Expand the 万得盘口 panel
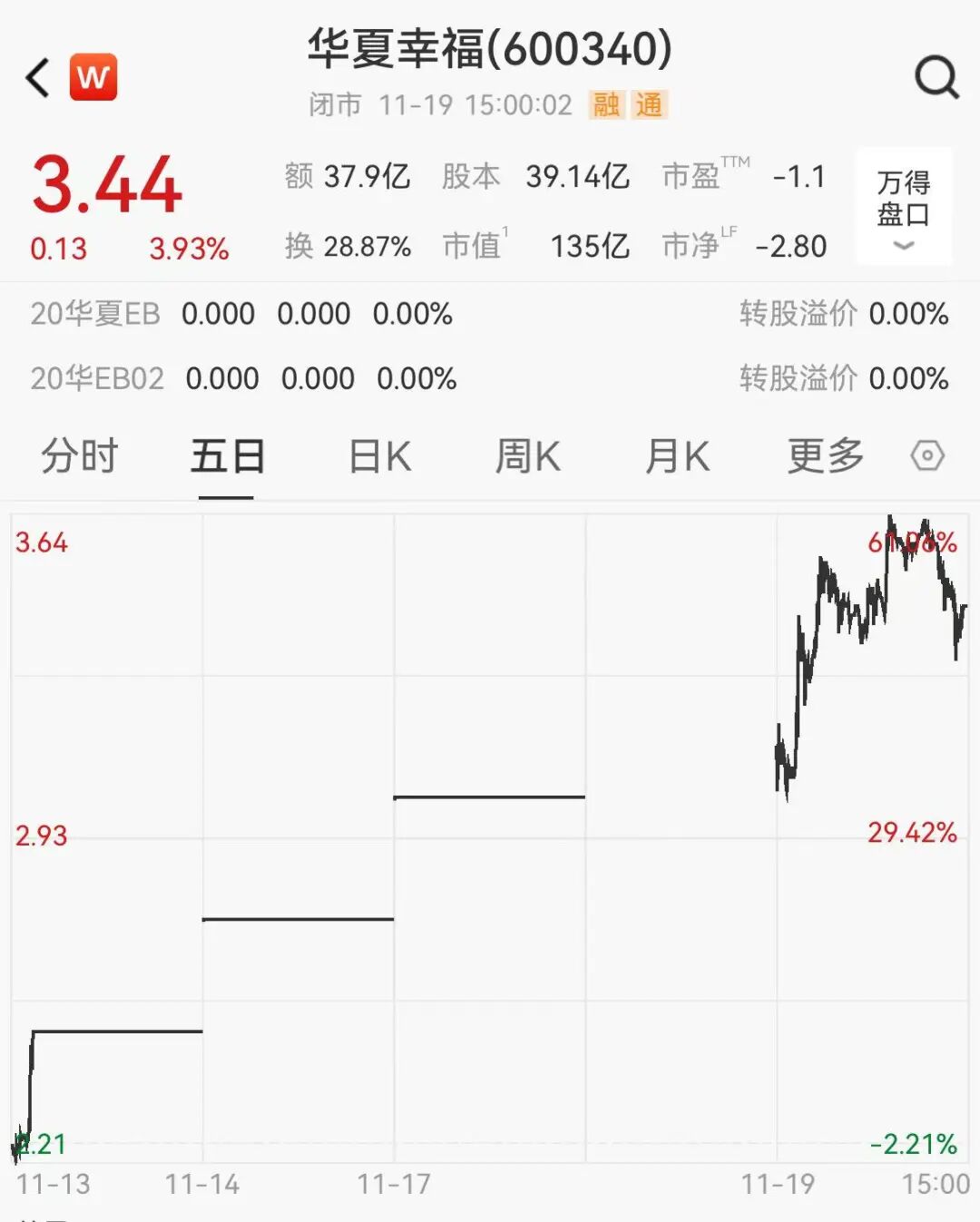 [903, 207]
